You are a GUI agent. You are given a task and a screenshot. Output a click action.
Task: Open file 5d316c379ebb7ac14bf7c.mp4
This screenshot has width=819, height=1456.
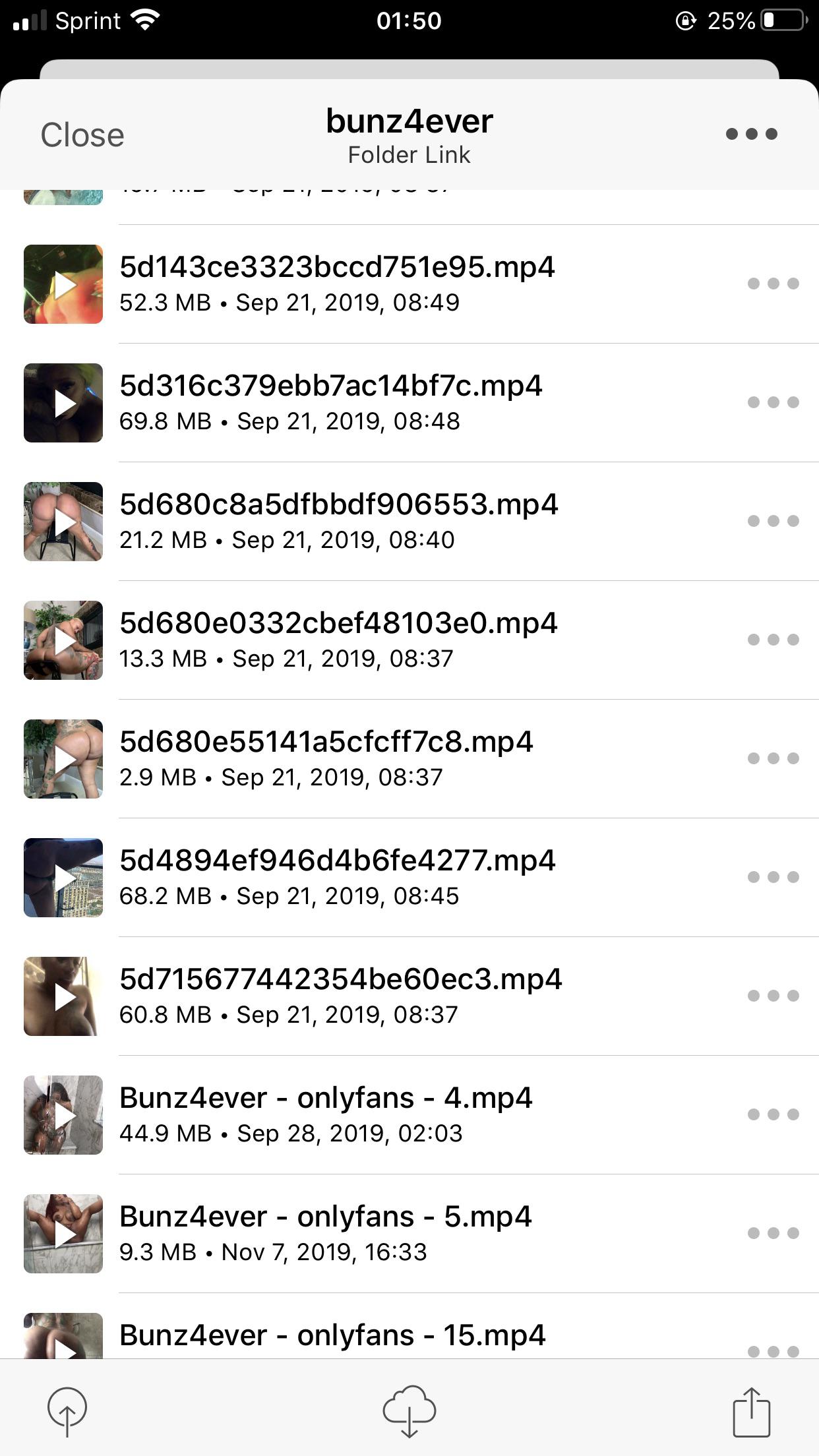[330, 402]
